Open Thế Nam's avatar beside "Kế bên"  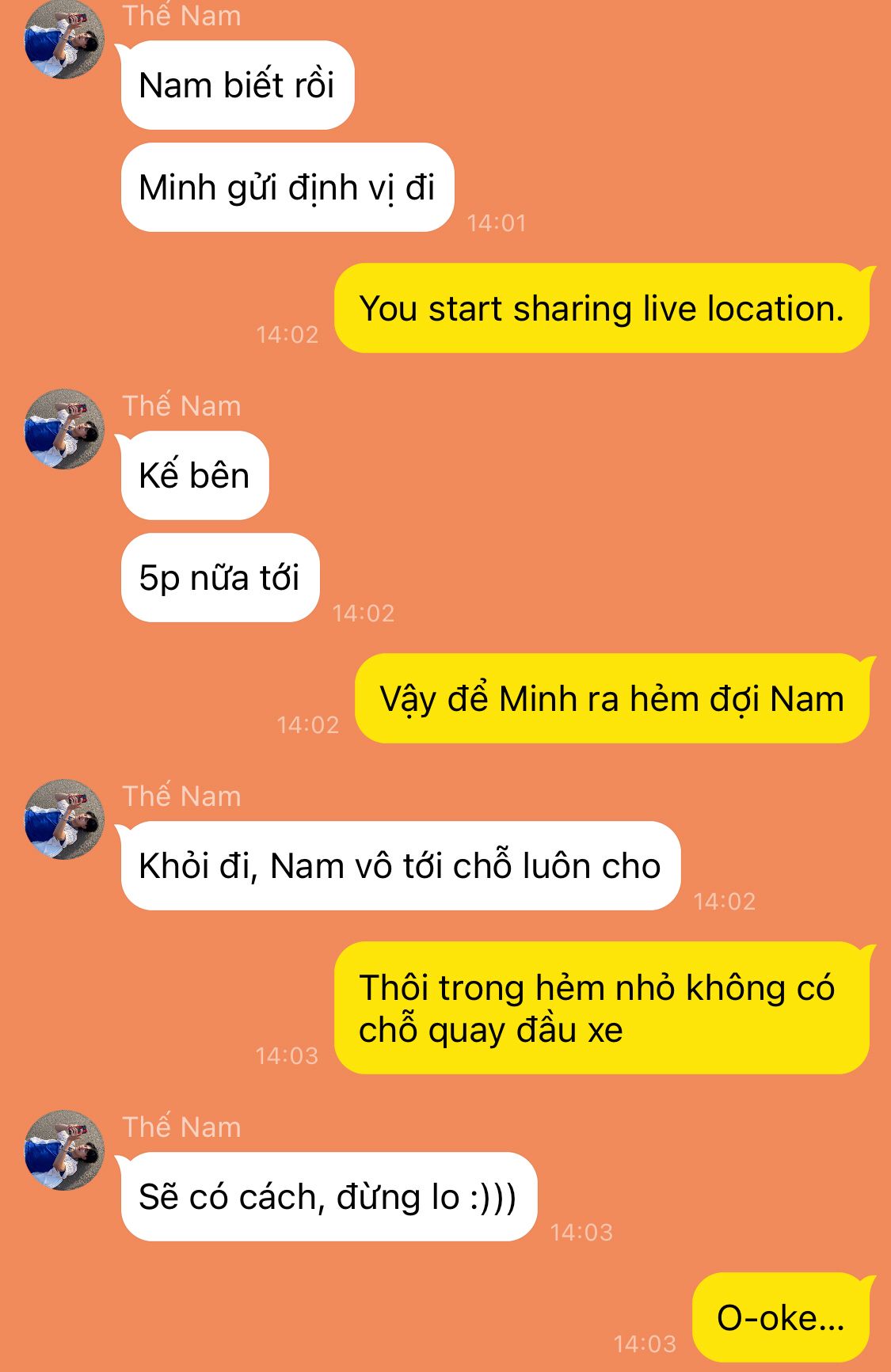tap(64, 428)
